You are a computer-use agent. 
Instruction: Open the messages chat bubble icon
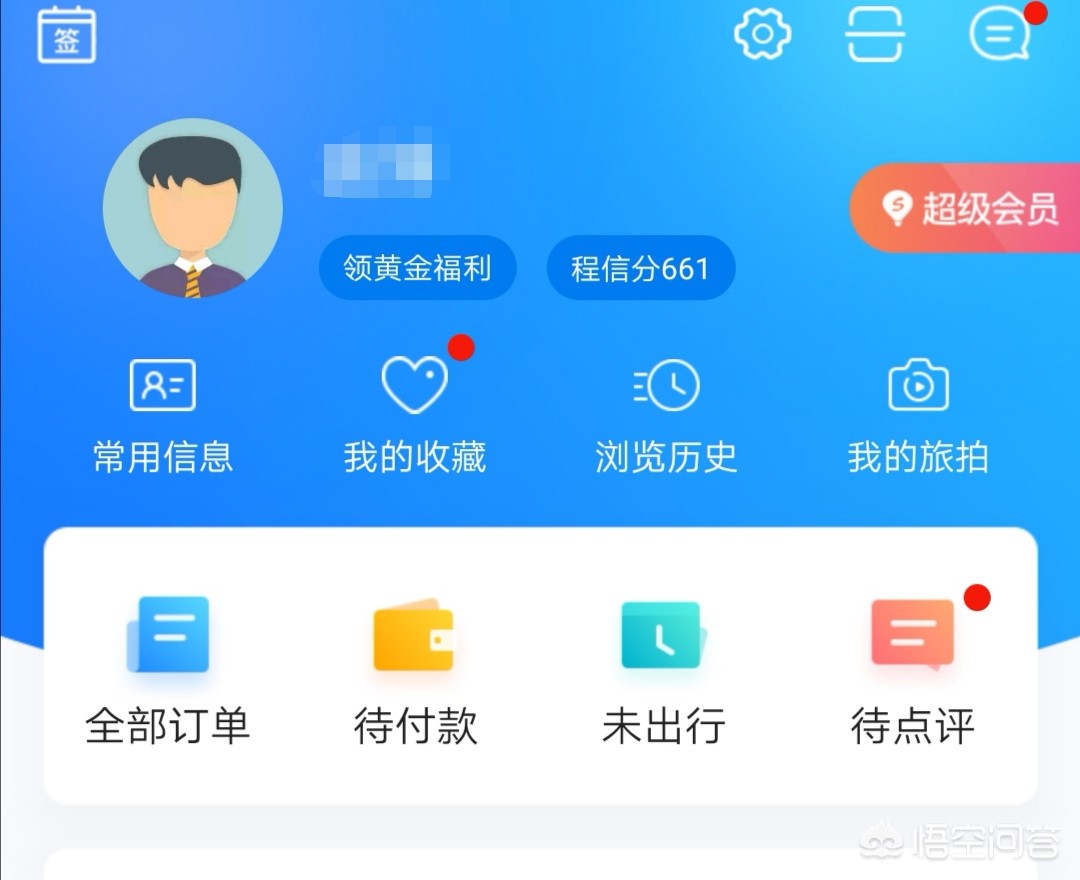click(1000, 34)
